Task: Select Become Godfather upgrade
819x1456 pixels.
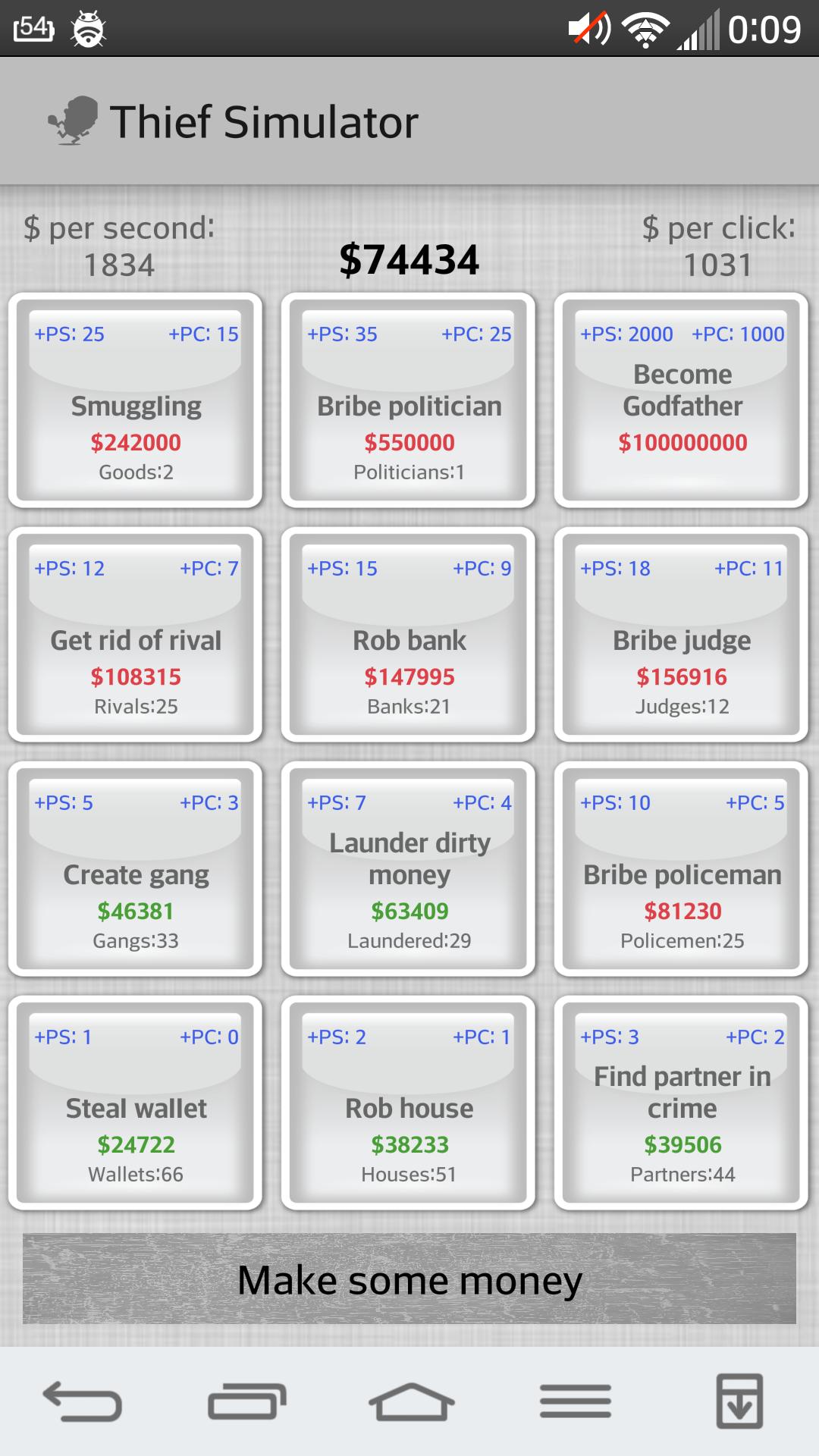Action: click(x=682, y=400)
